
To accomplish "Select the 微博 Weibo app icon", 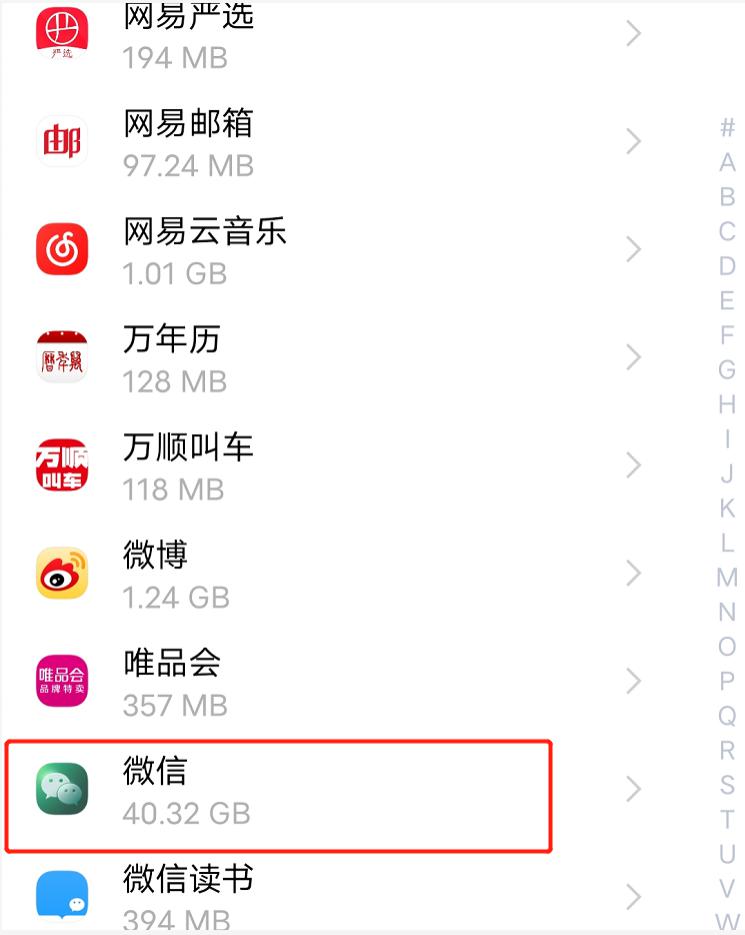I will point(60,573).
